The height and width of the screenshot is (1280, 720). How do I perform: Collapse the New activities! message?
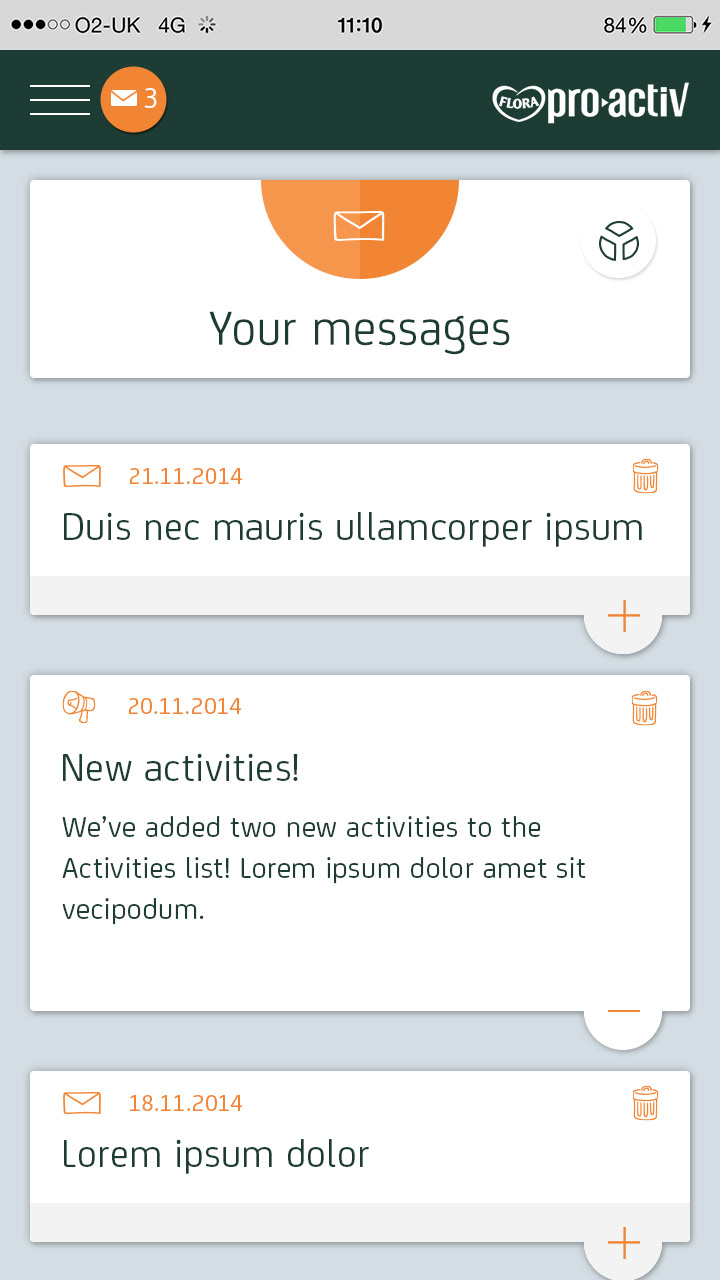[623, 1012]
